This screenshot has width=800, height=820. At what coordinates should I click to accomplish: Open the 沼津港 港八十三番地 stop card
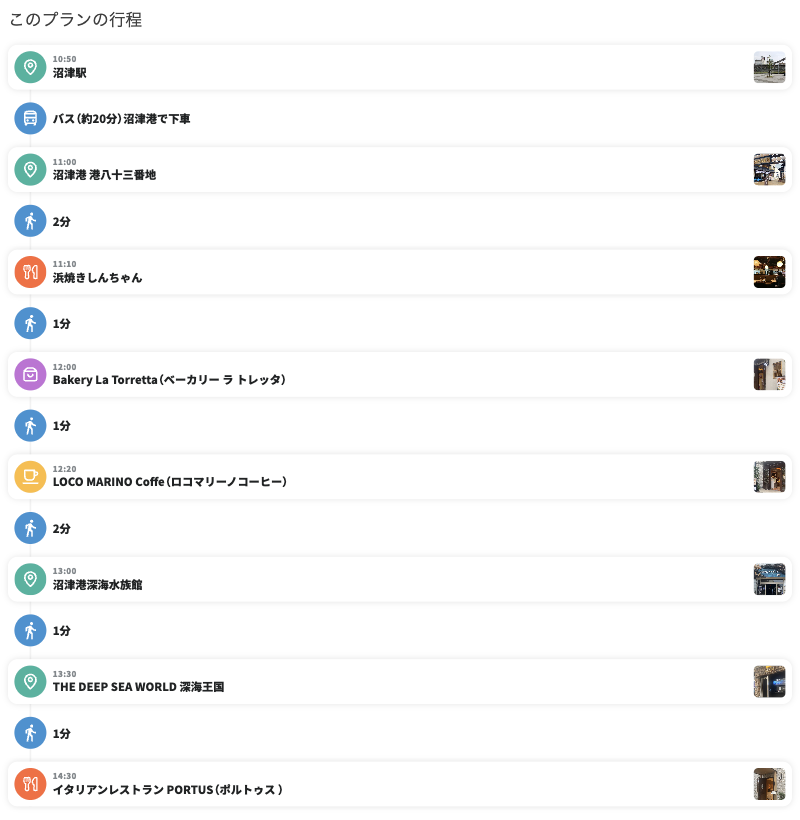pos(400,169)
